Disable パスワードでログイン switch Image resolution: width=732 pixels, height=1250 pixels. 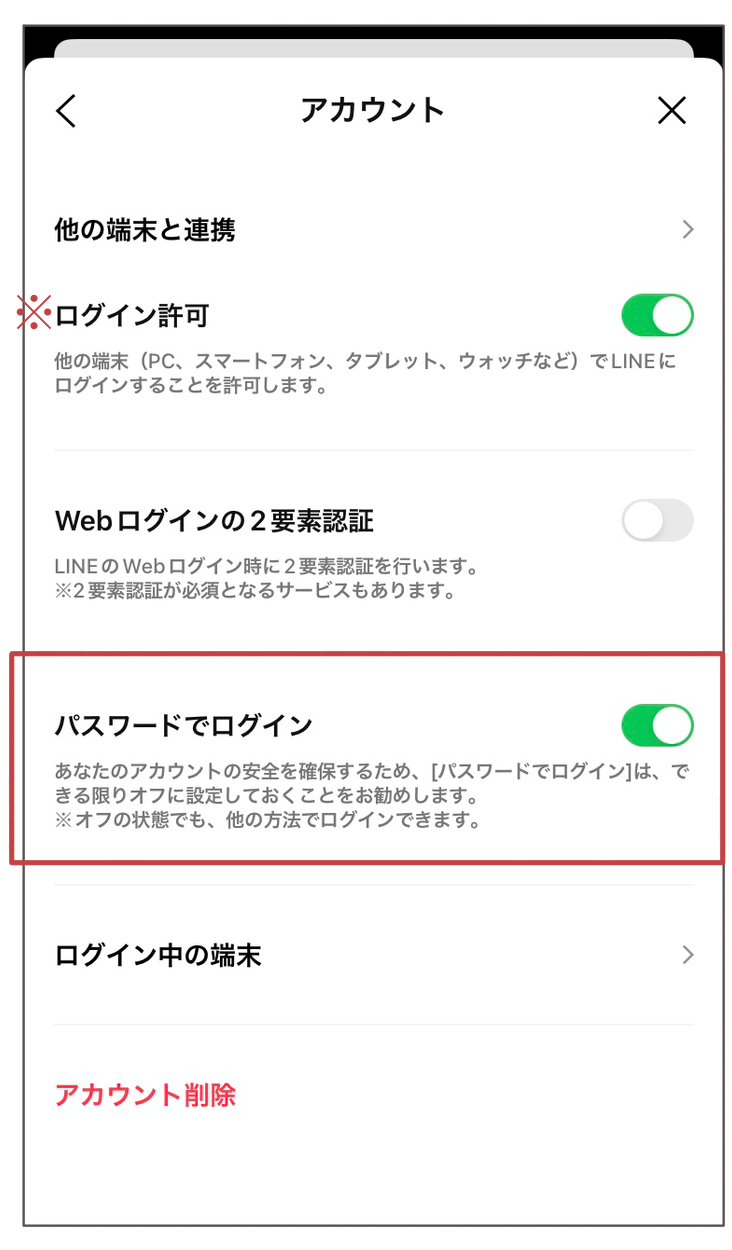tap(657, 725)
